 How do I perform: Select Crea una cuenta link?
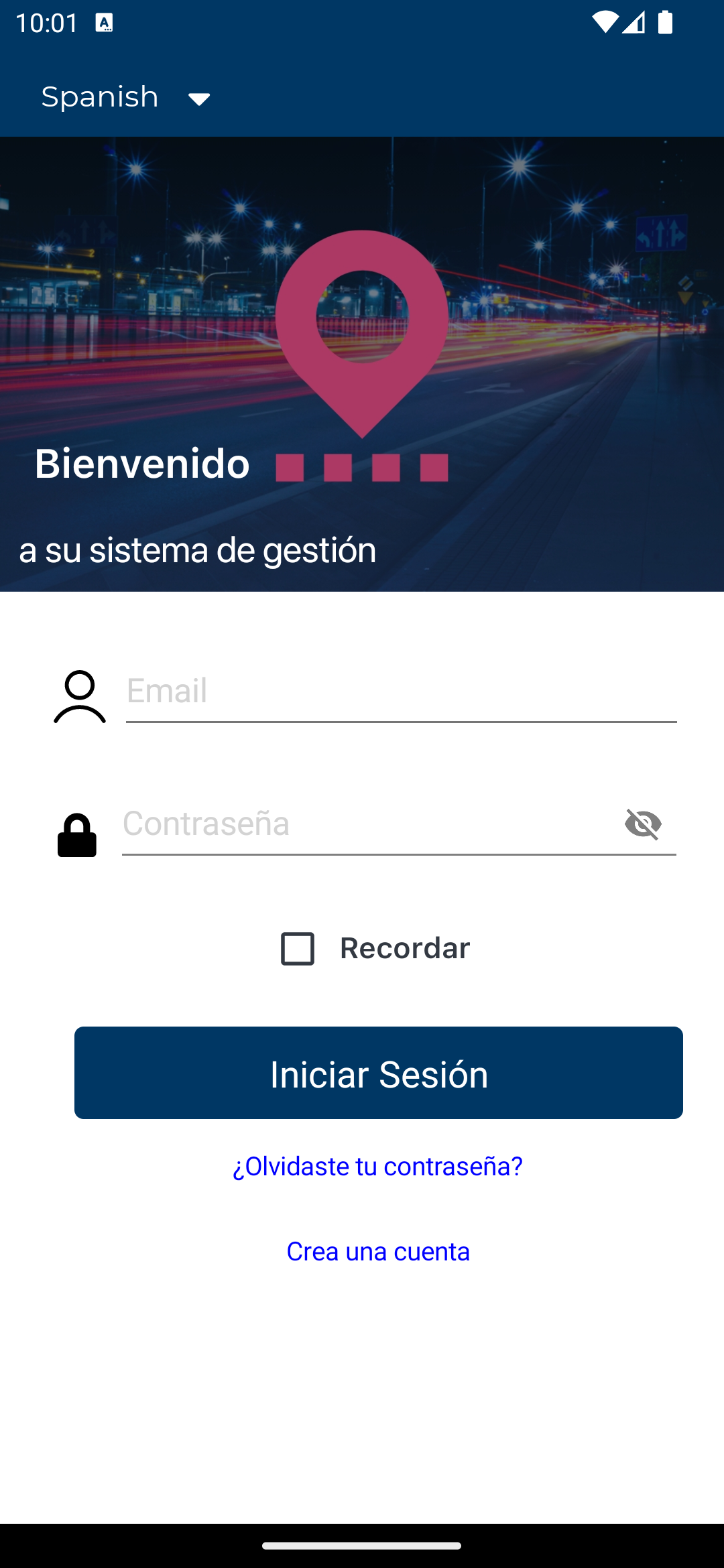(378, 1252)
